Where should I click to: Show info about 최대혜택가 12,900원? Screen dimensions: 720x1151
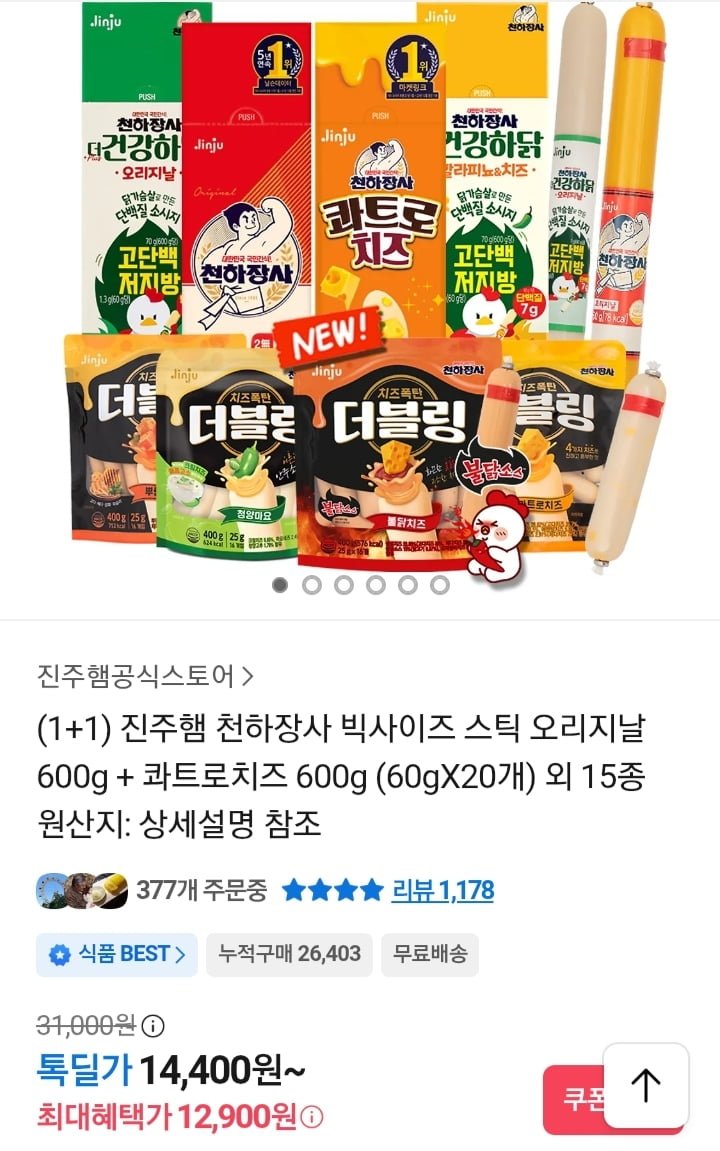(312, 1116)
